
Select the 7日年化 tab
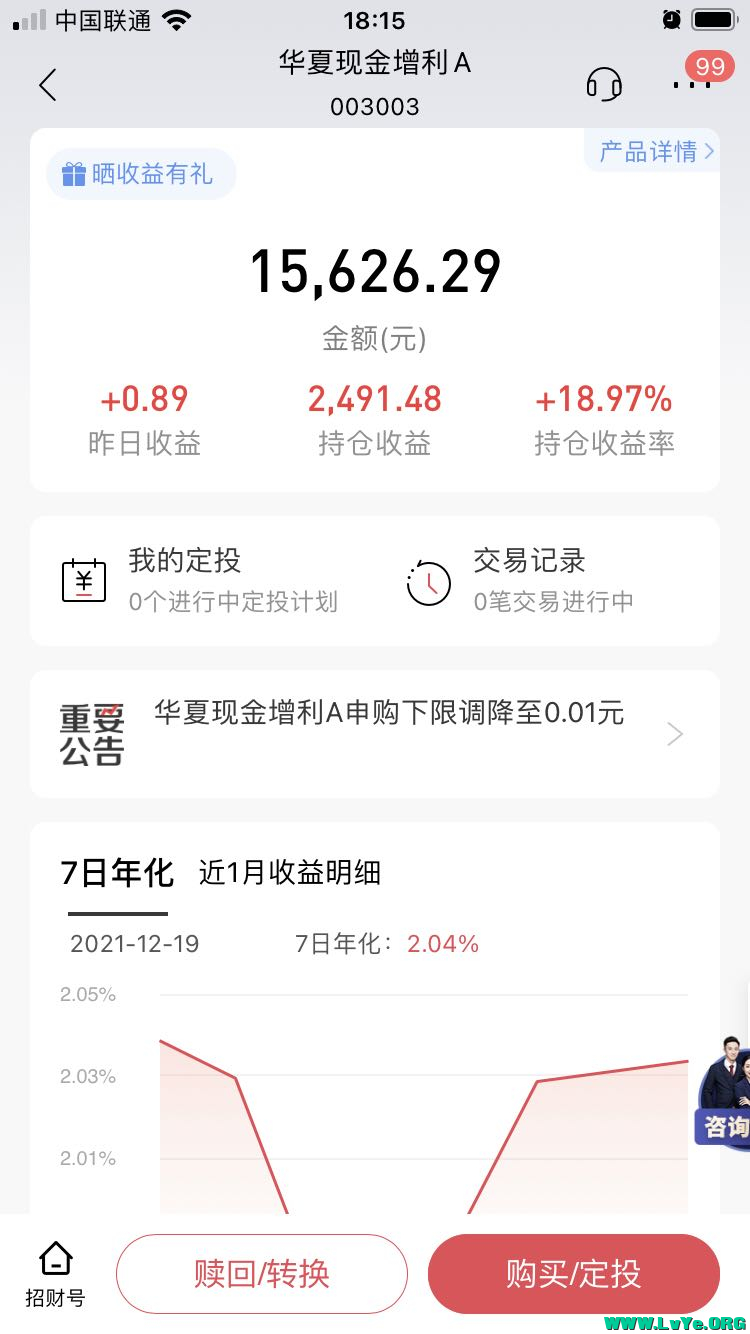tap(117, 873)
